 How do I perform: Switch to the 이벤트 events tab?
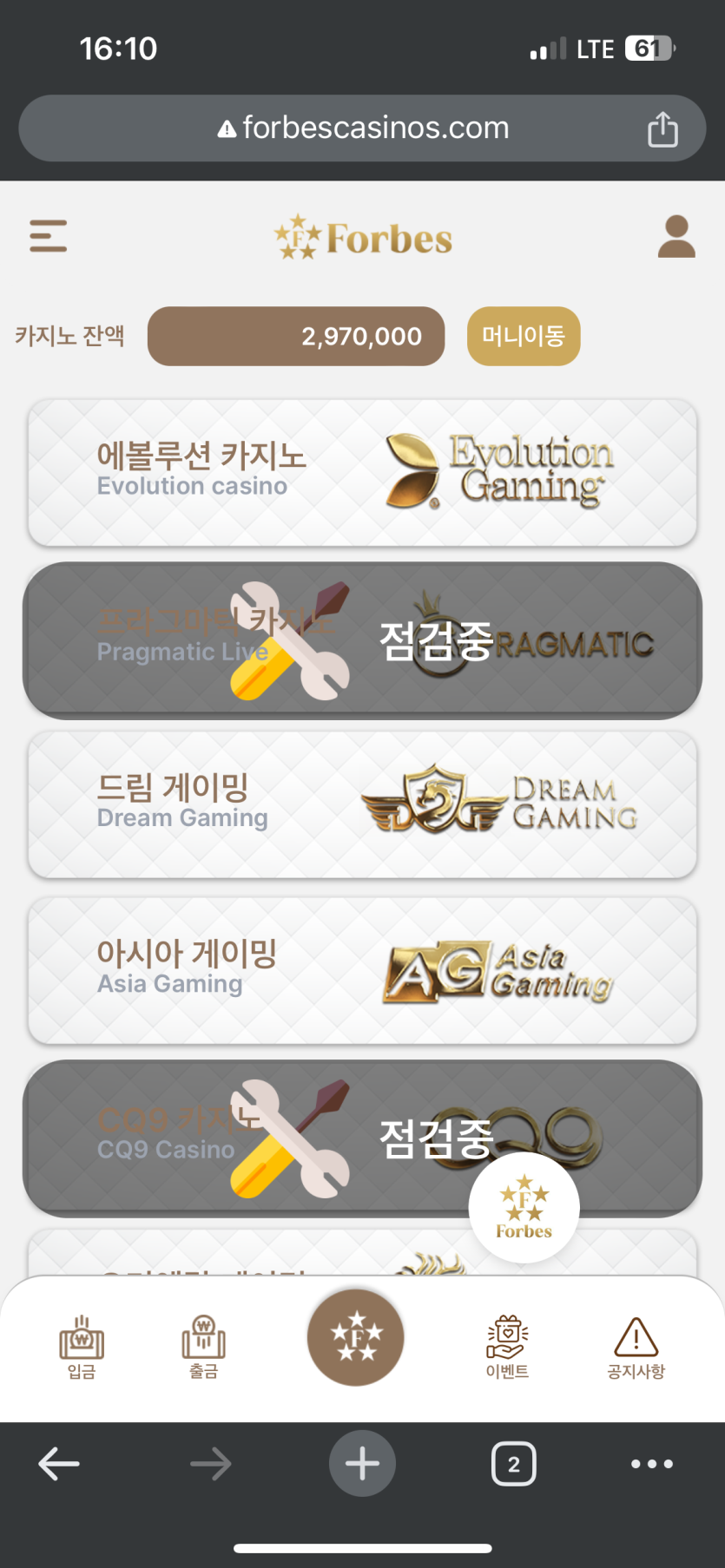pyautogui.click(x=507, y=1346)
